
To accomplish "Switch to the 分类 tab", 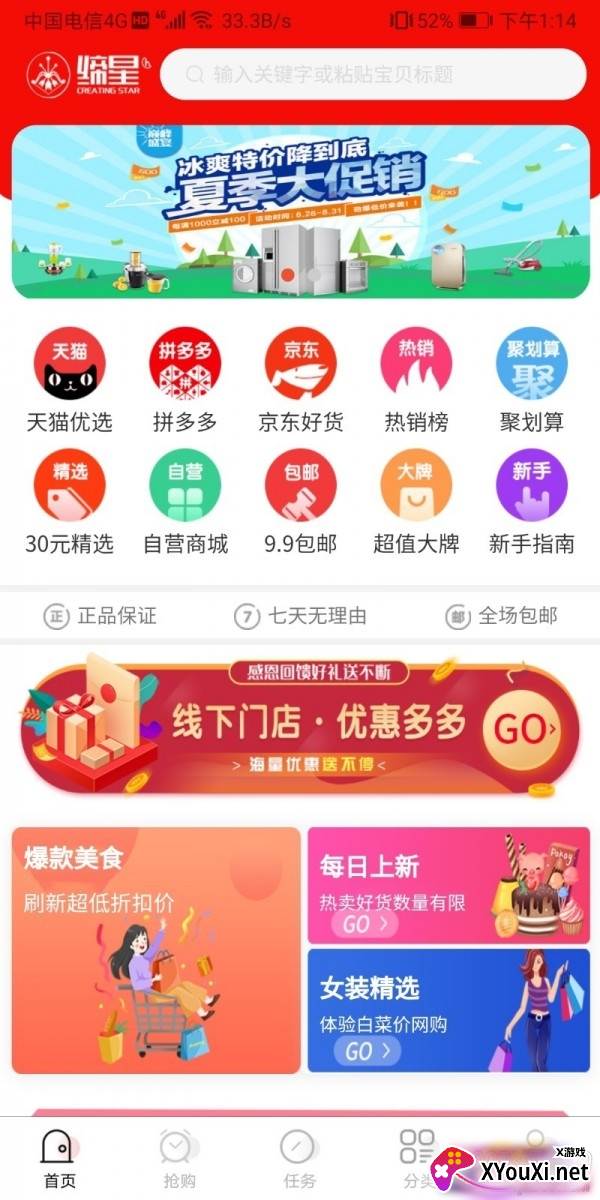I will (x=418, y=1159).
